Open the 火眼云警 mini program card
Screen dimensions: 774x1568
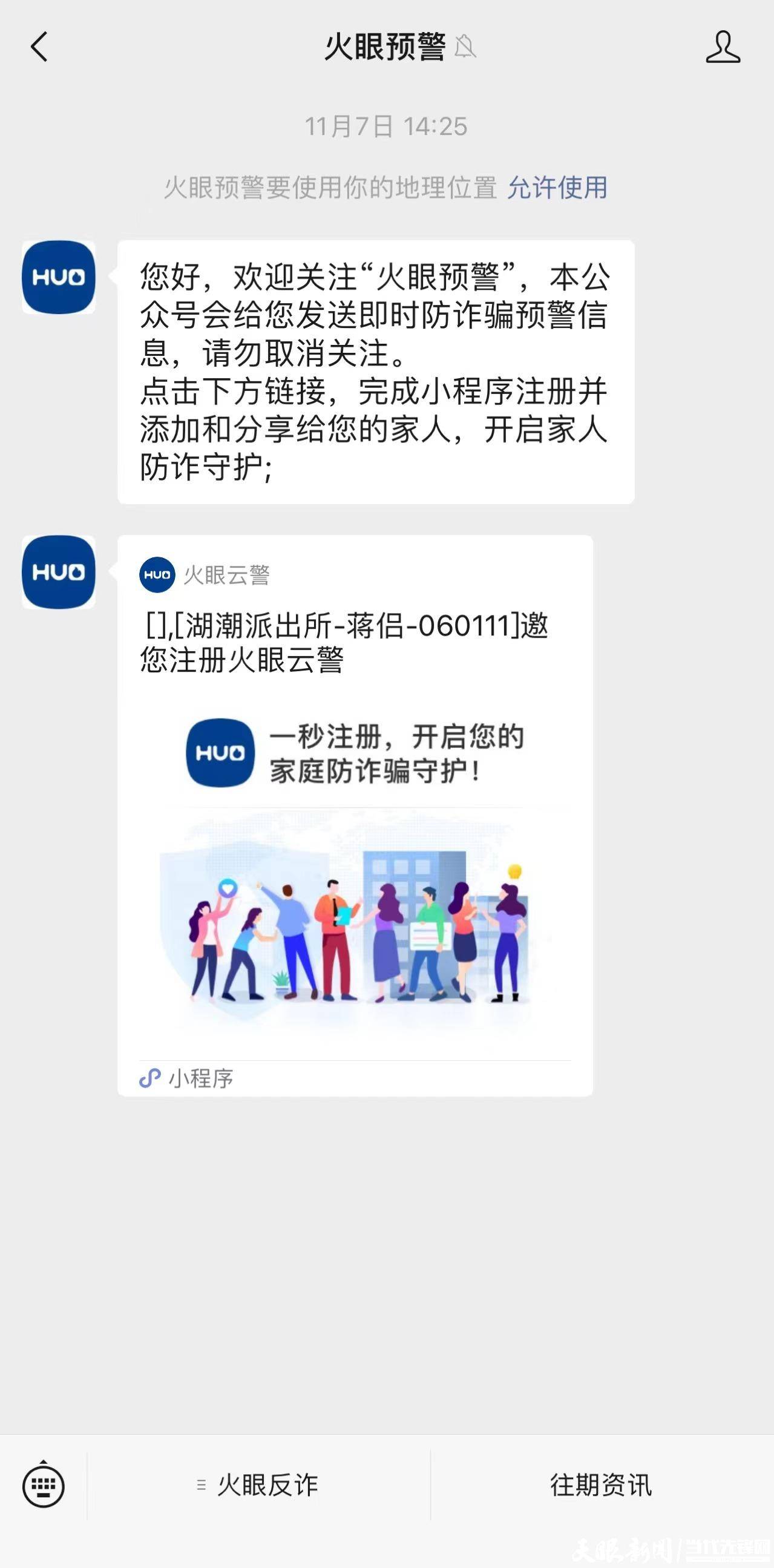click(x=355, y=816)
